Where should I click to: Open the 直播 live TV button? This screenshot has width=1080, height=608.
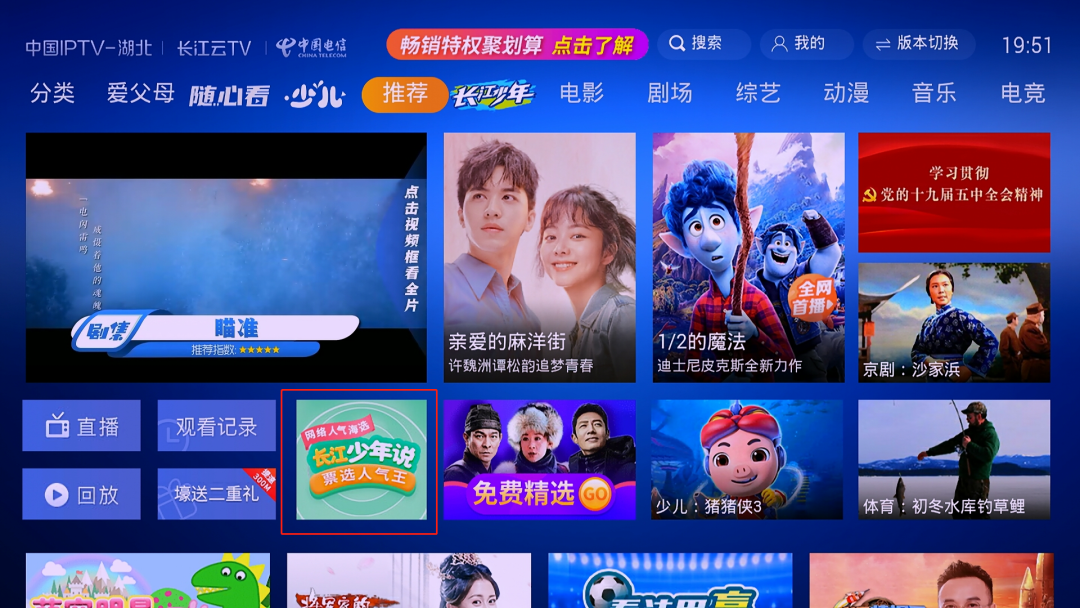[x=82, y=427]
